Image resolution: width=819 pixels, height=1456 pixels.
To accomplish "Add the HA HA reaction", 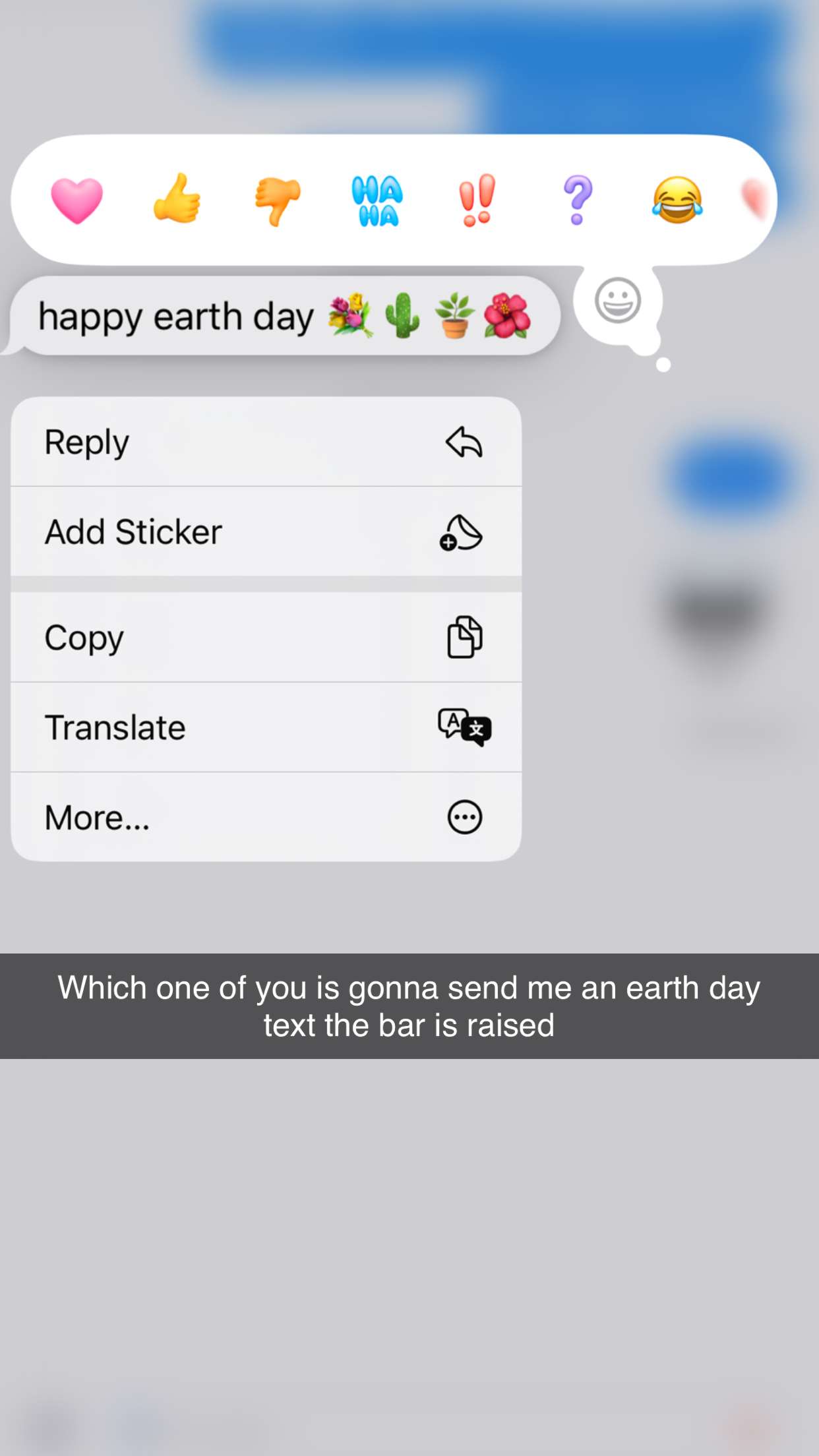I will pos(377,200).
